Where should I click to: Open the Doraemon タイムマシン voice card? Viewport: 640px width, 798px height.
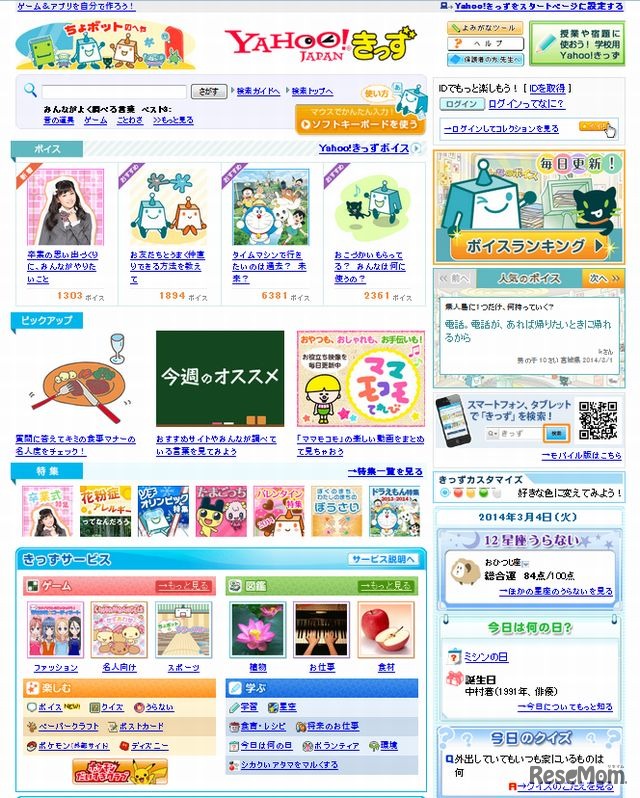tap(270, 209)
